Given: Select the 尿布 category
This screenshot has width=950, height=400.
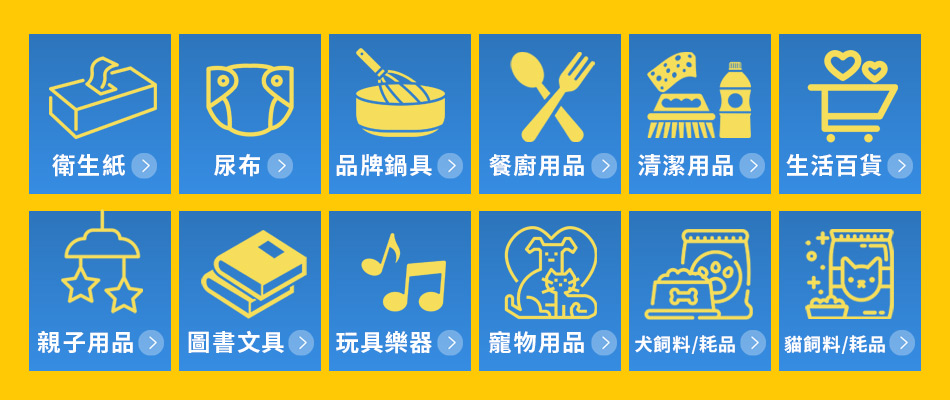Looking at the screenshot, I should (250, 114).
